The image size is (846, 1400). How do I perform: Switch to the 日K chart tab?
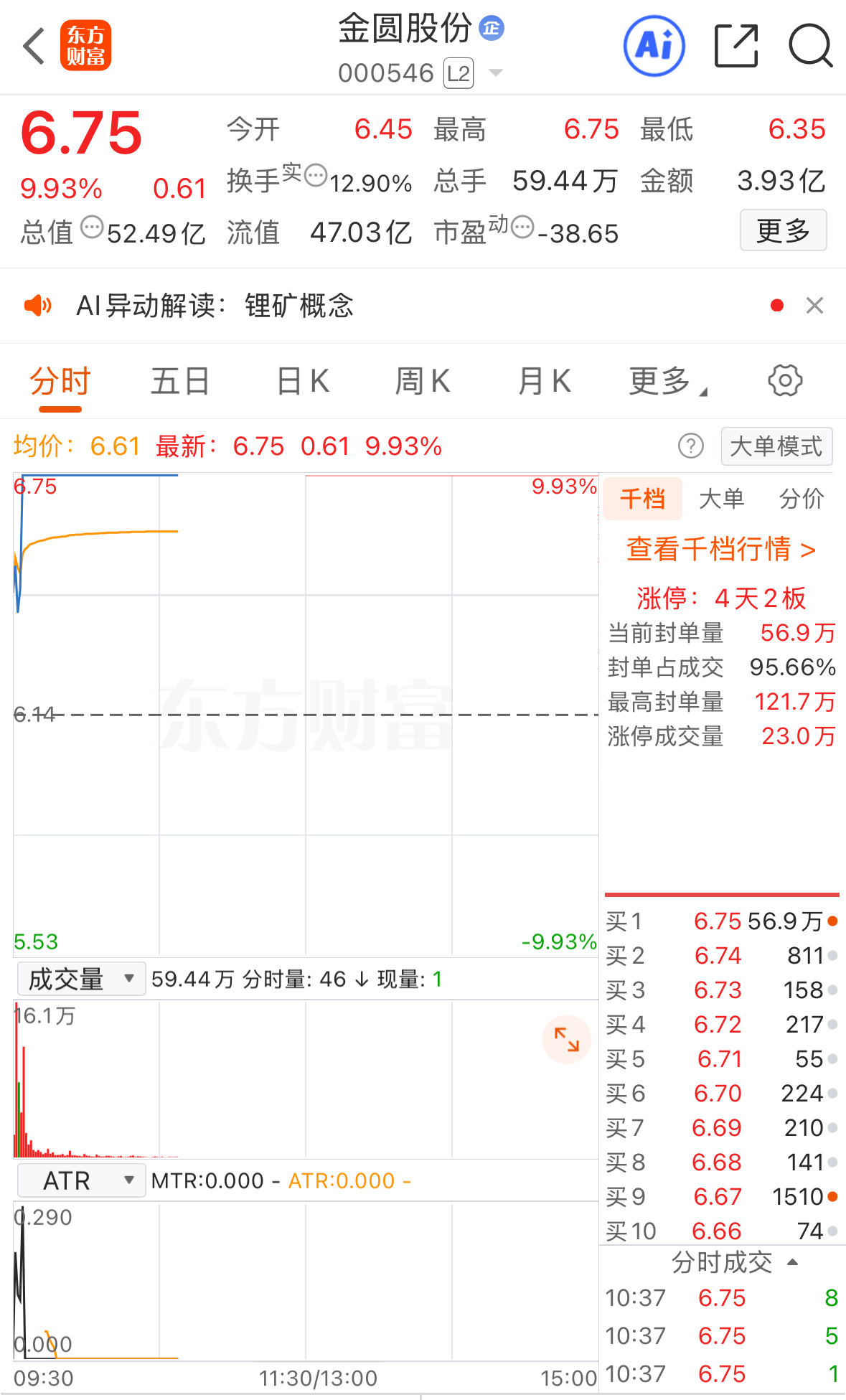tap(303, 381)
